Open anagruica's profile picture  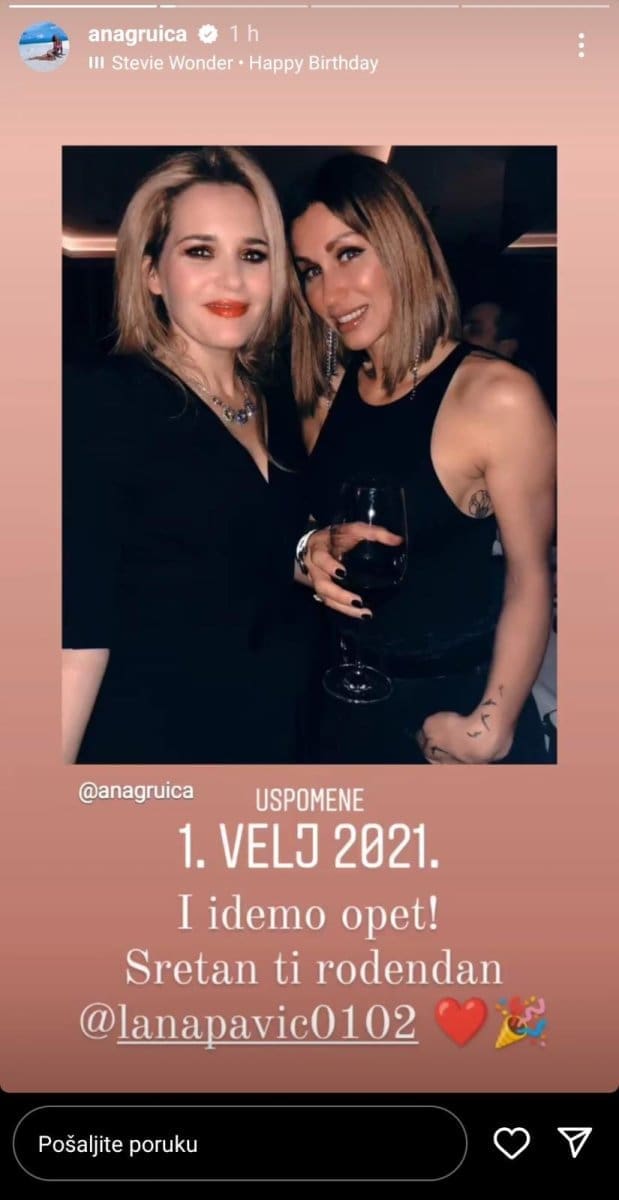[x=45, y=46]
